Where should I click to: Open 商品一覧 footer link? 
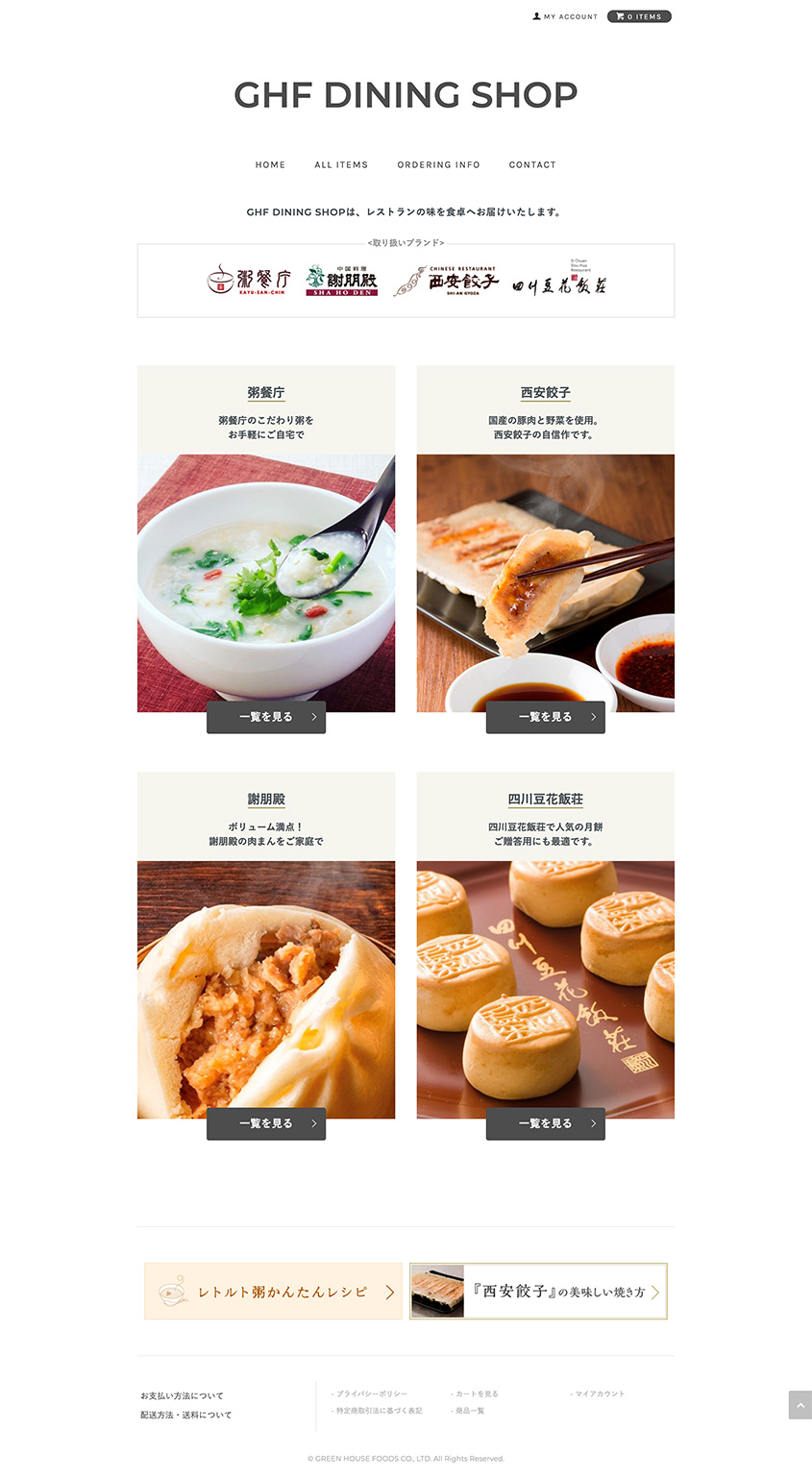pyautogui.click(x=468, y=1411)
